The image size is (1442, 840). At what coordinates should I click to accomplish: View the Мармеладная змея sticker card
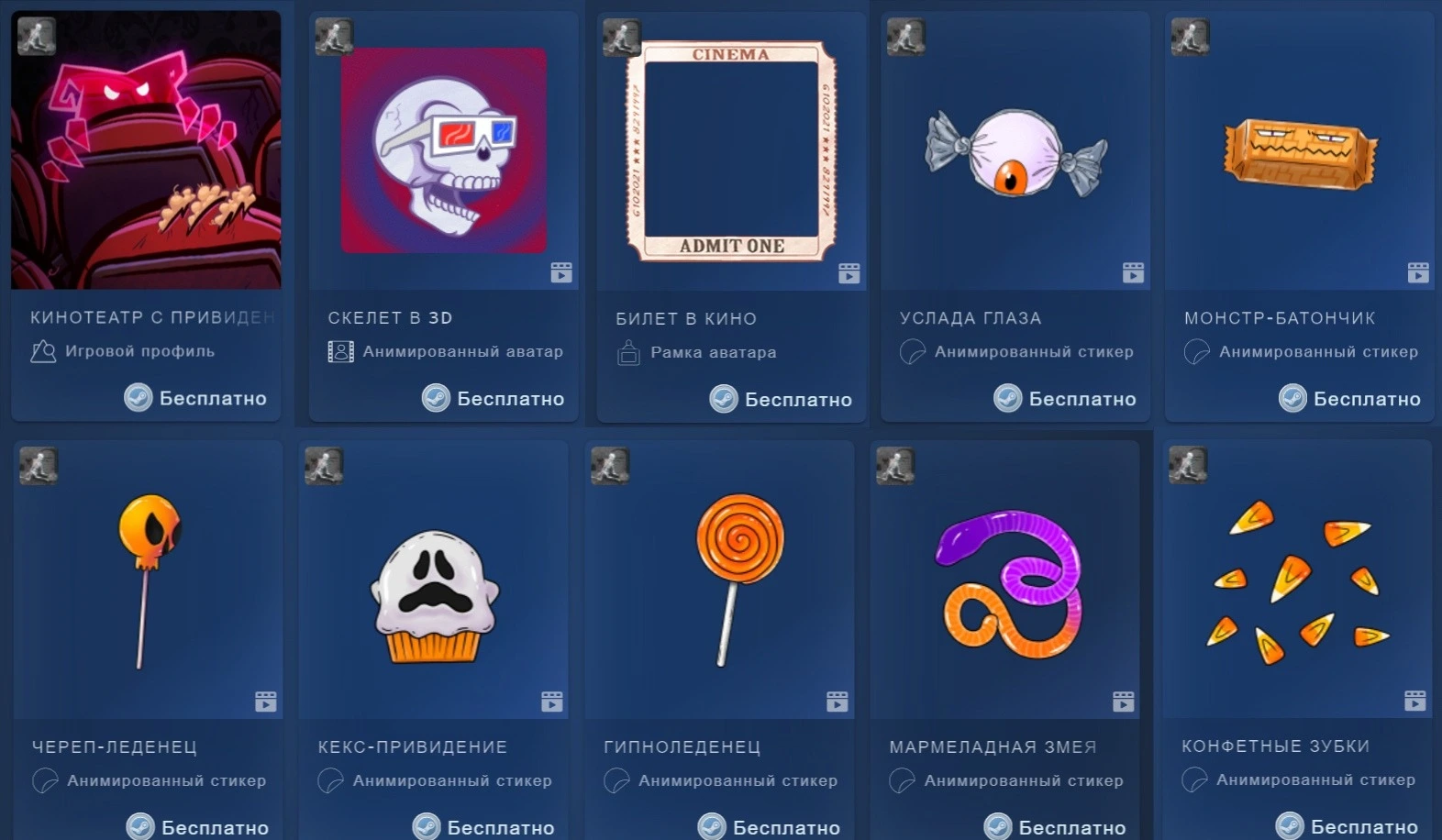(x=1005, y=640)
